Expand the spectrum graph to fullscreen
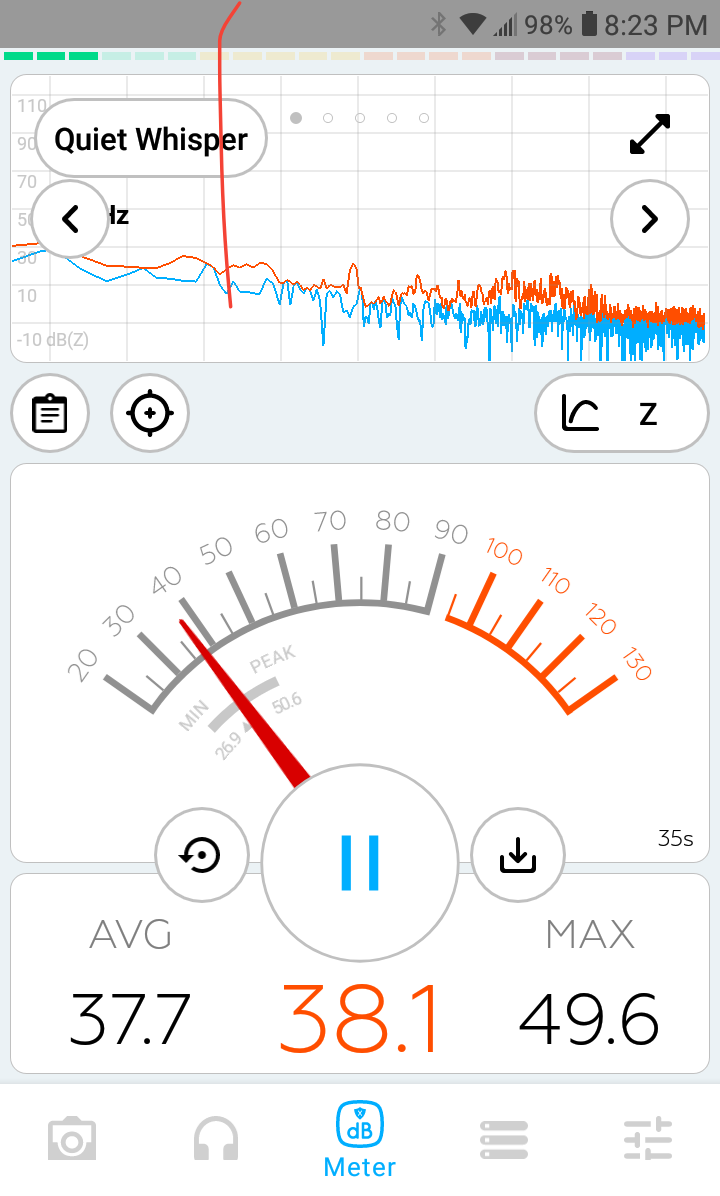Image resolution: width=720 pixels, height=1196 pixels. tap(650, 134)
